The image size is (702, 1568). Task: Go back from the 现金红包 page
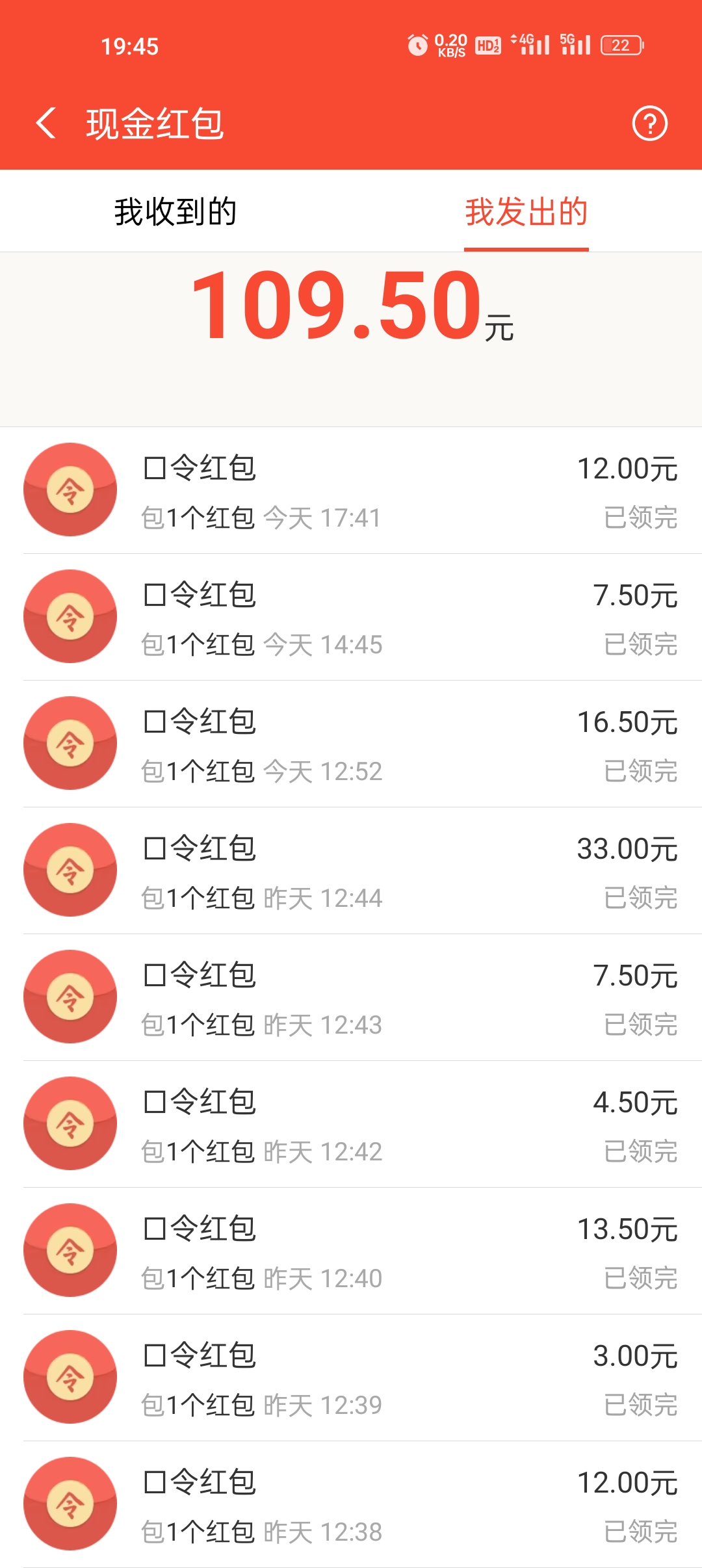pyautogui.click(x=45, y=124)
